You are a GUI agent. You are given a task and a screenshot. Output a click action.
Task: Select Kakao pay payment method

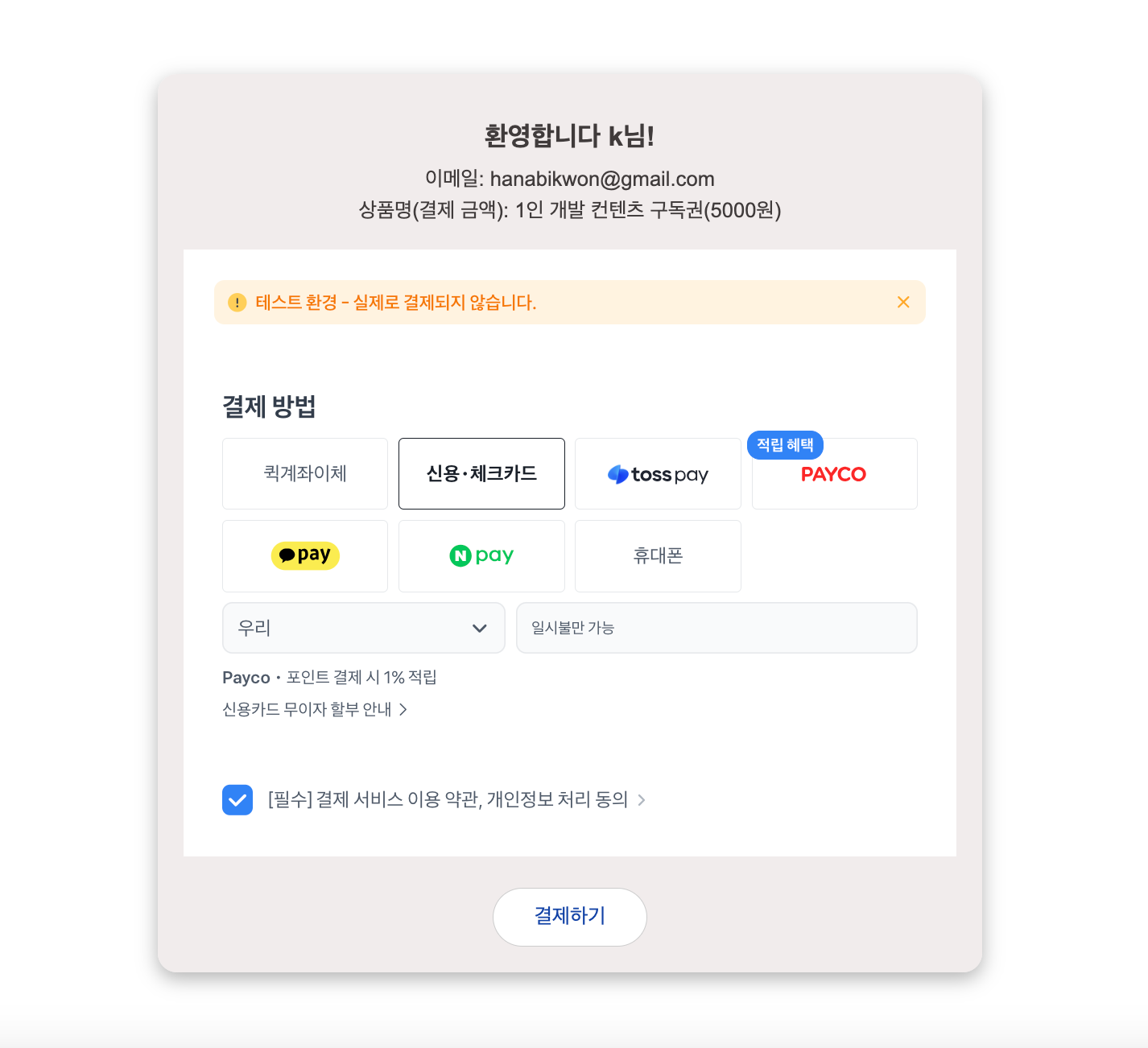[305, 555]
